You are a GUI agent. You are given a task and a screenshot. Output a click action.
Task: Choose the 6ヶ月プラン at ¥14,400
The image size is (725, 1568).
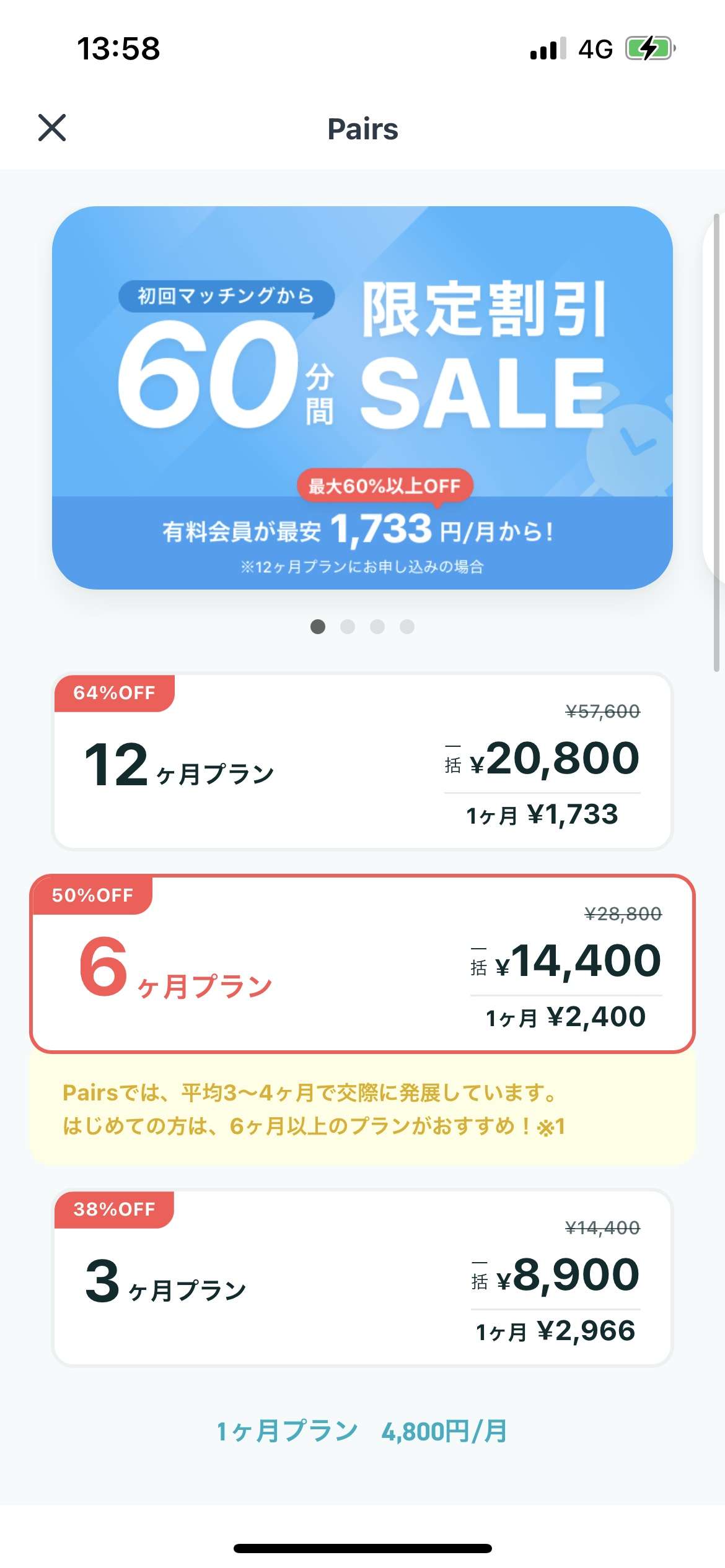pos(362,964)
